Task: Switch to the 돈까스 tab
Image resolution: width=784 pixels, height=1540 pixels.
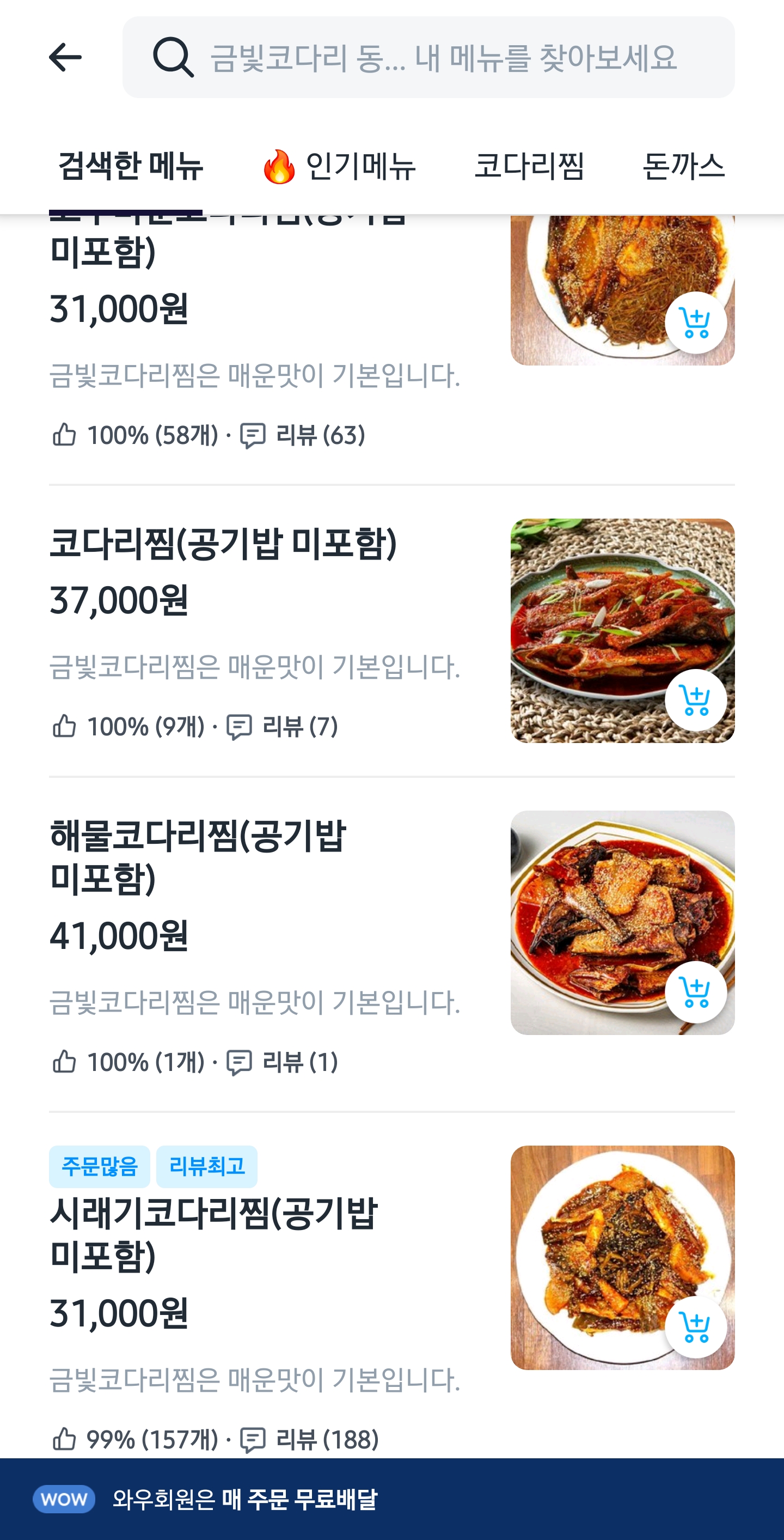Action: pos(683,166)
